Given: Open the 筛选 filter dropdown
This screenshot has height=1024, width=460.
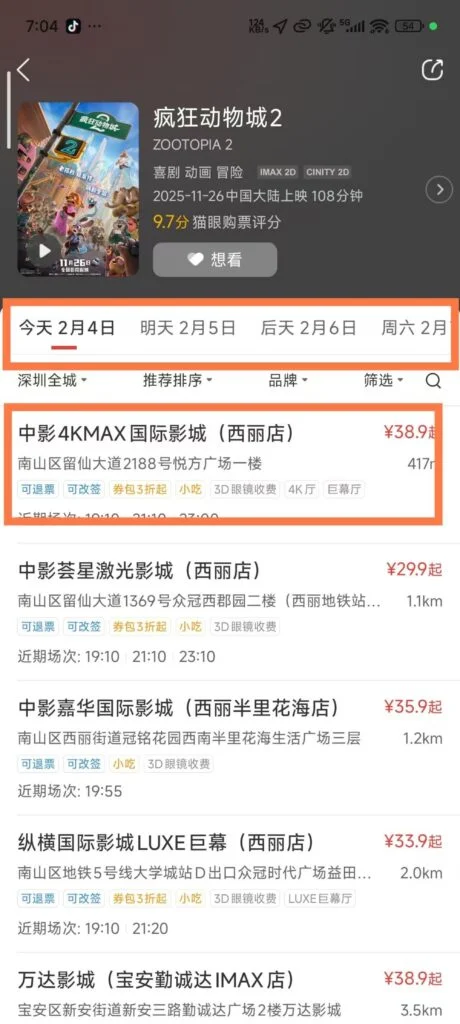Looking at the screenshot, I should coord(384,380).
